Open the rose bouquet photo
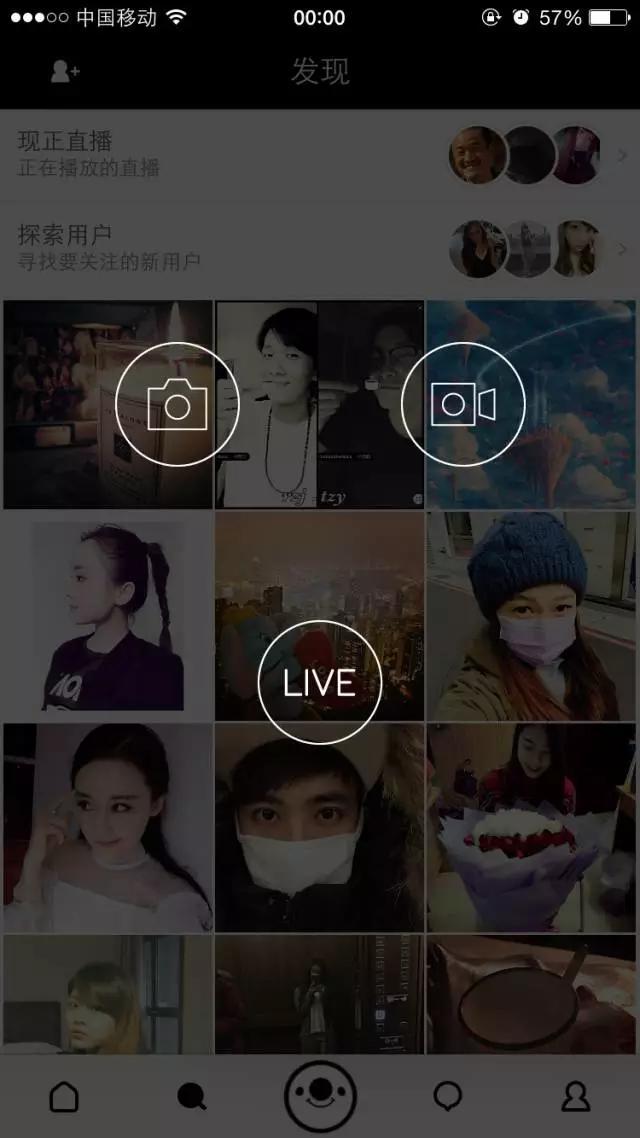Image resolution: width=640 pixels, height=1138 pixels. tap(531, 828)
